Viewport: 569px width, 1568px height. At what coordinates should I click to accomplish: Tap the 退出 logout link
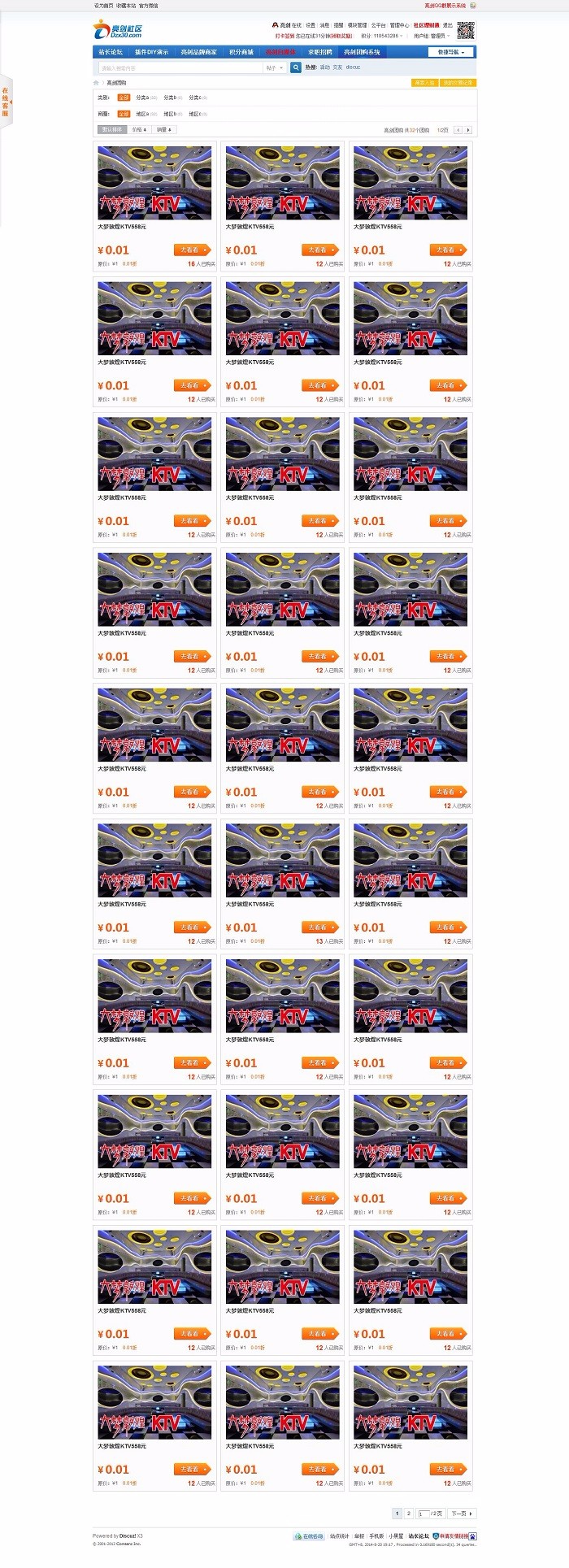point(447,25)
